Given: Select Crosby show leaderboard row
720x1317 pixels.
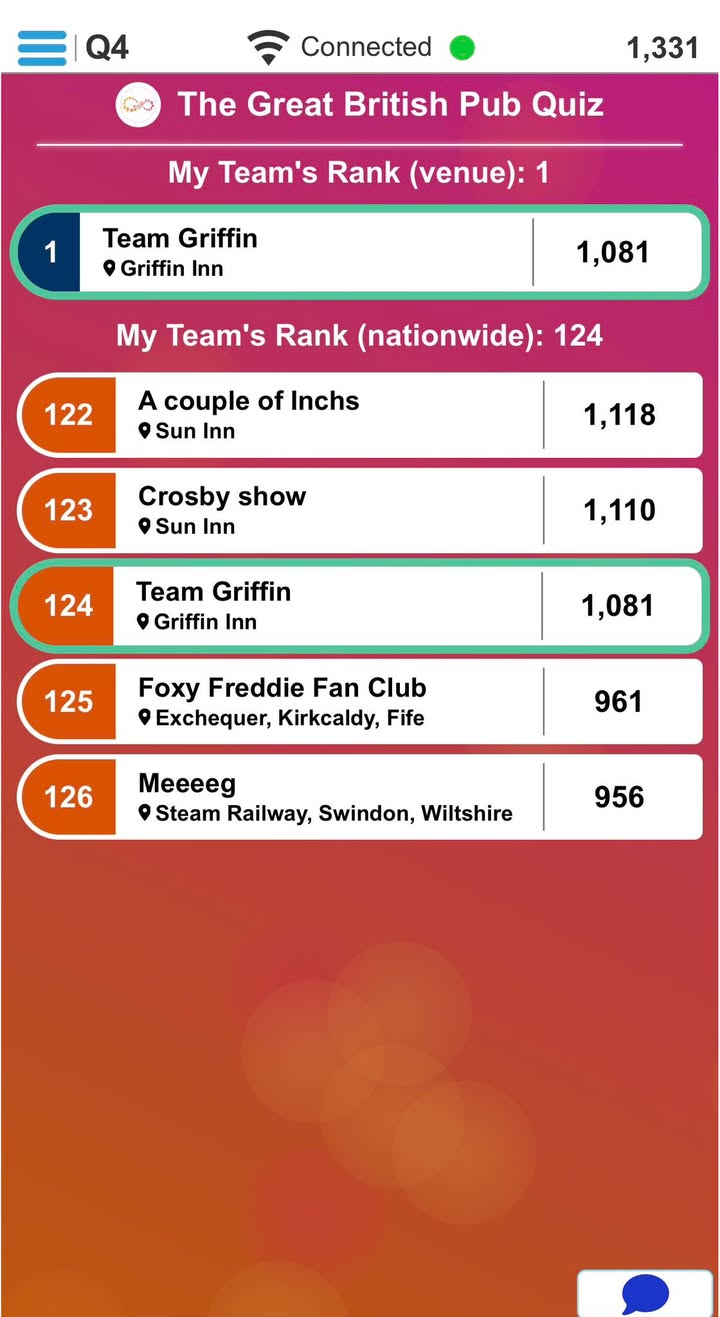Looking at the screenshot, I should click(360, 510).
